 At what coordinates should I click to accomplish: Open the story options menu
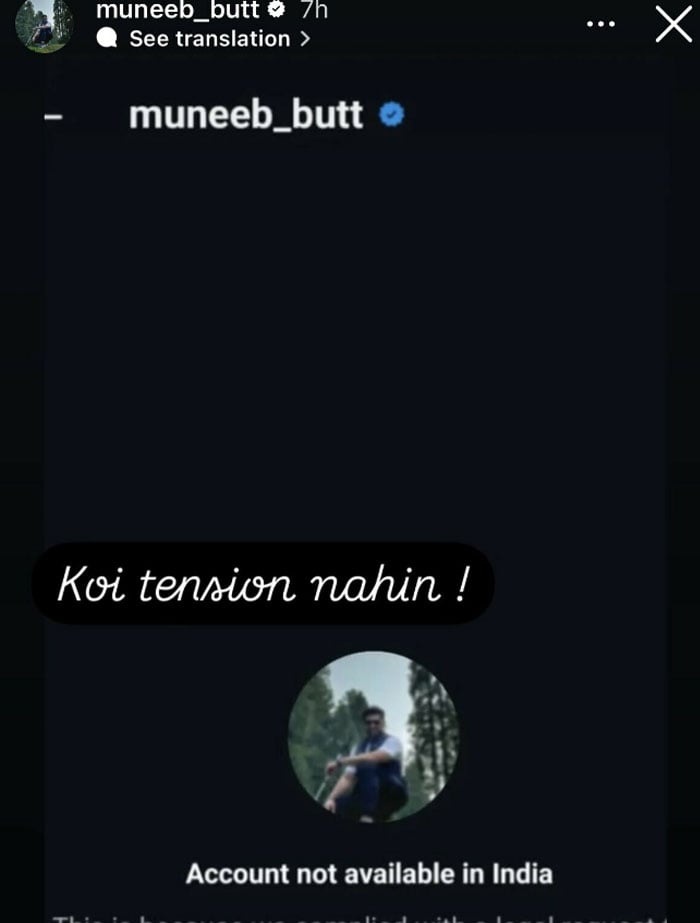pos(601,24)
